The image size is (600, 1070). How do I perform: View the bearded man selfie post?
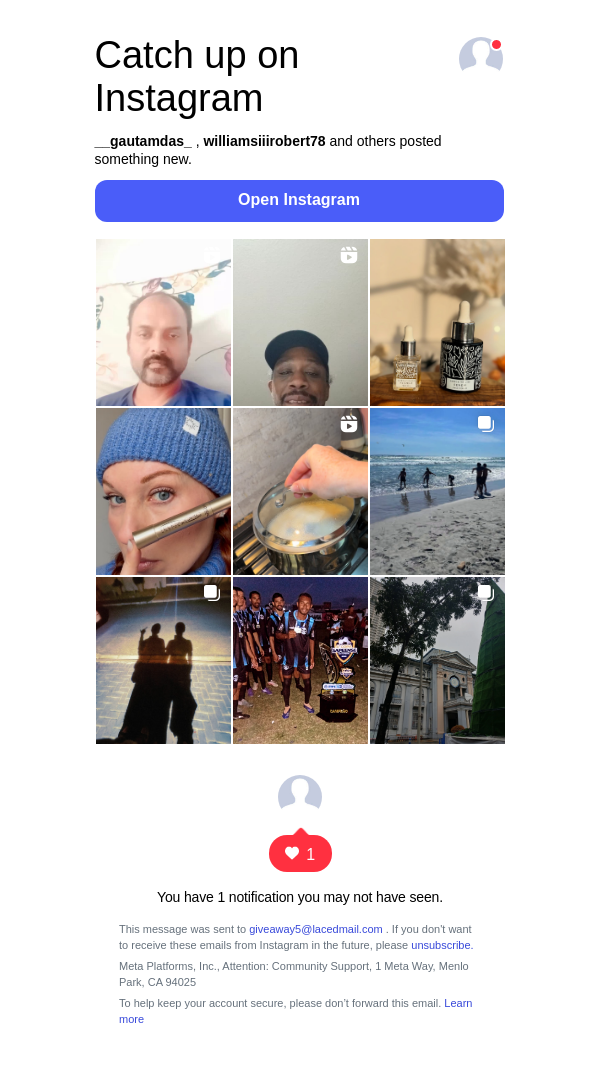coord(163,322)
